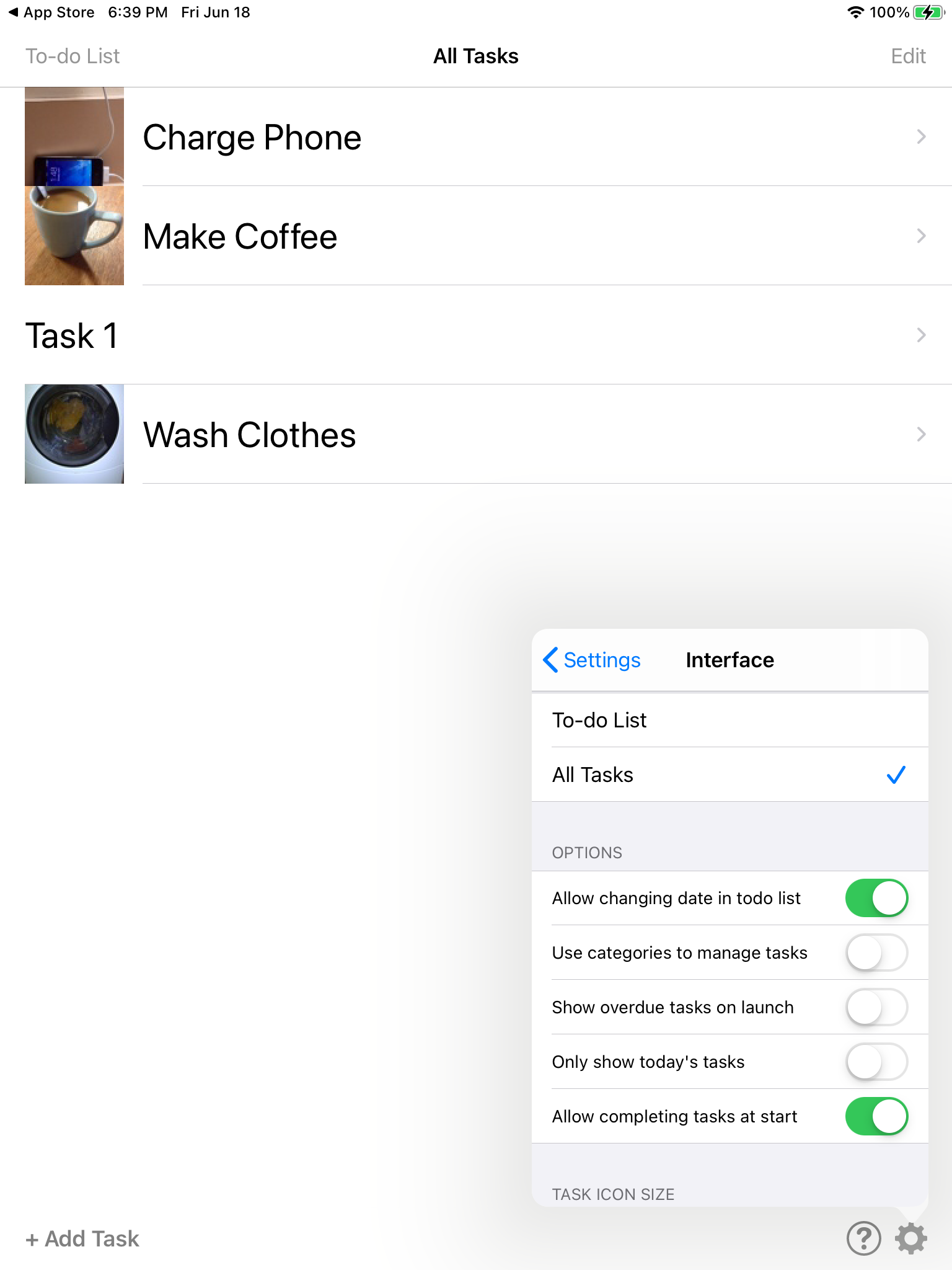The image size is (952, 1270).
Task: Enable use categories to manage tasks
Action: (x=876, y=953)
